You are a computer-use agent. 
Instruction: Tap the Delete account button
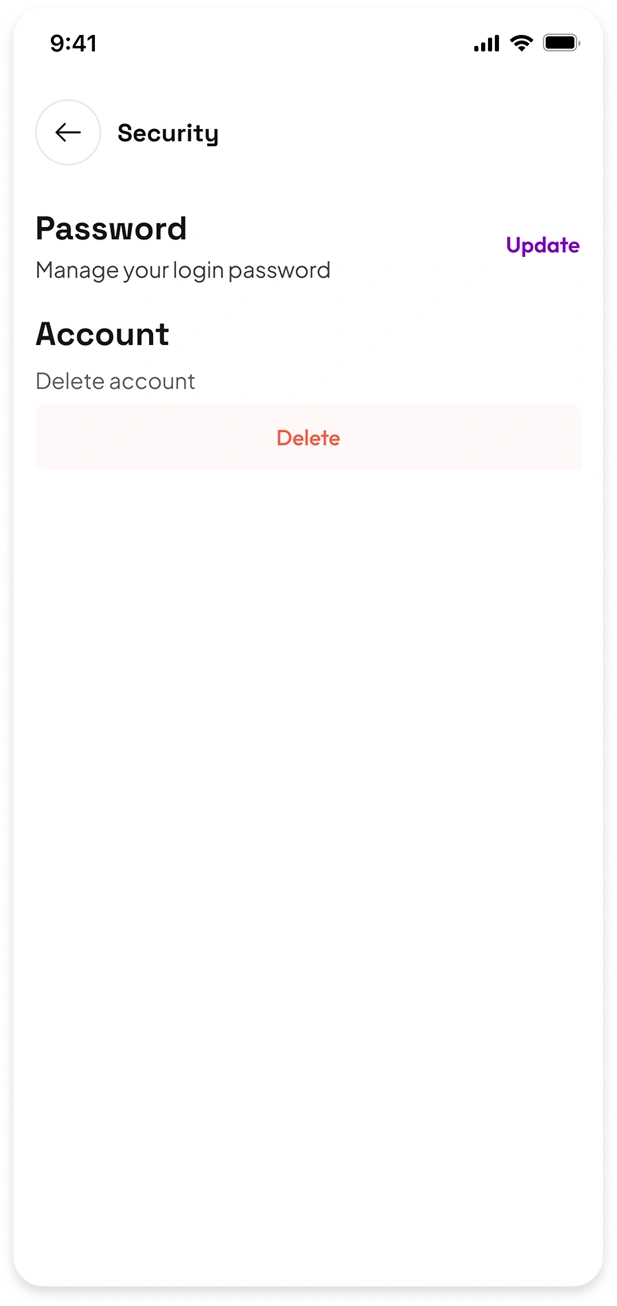coord(308,438)
